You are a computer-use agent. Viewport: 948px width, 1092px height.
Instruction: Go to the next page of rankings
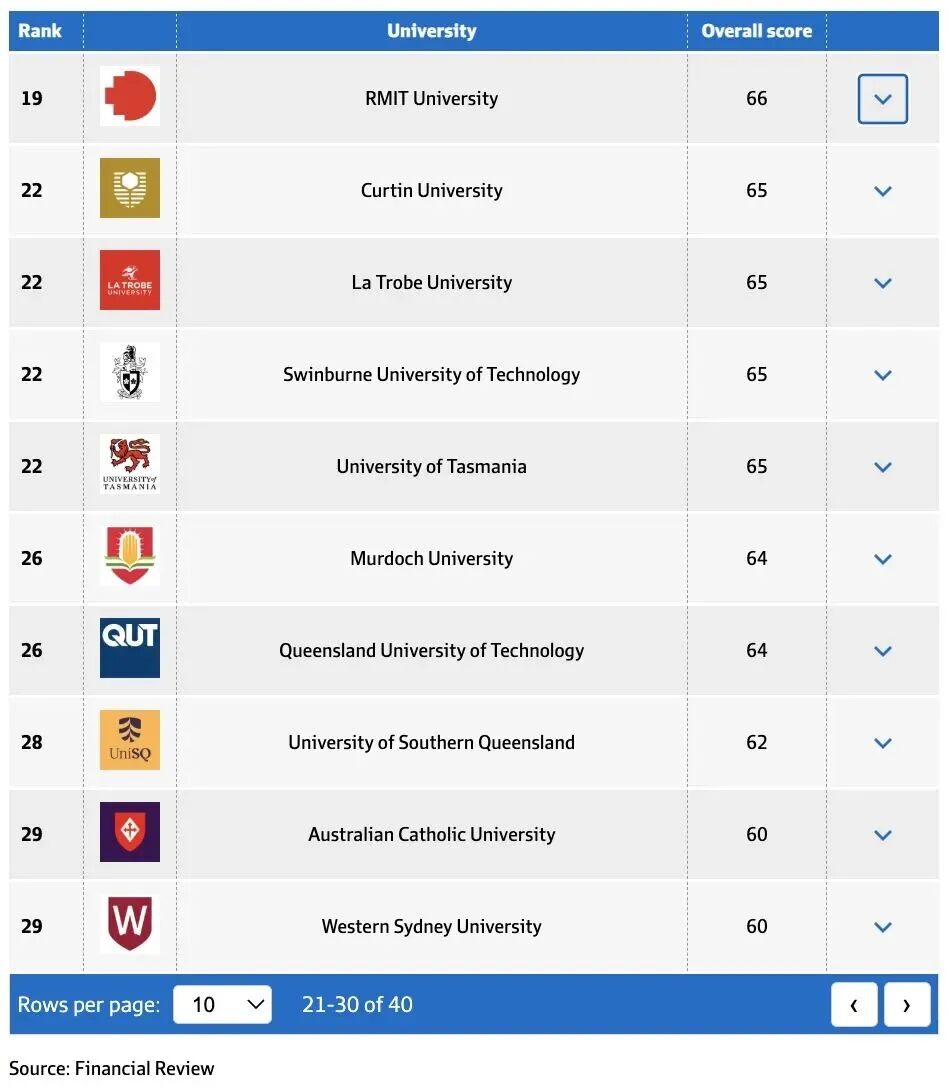point(907,1004)
